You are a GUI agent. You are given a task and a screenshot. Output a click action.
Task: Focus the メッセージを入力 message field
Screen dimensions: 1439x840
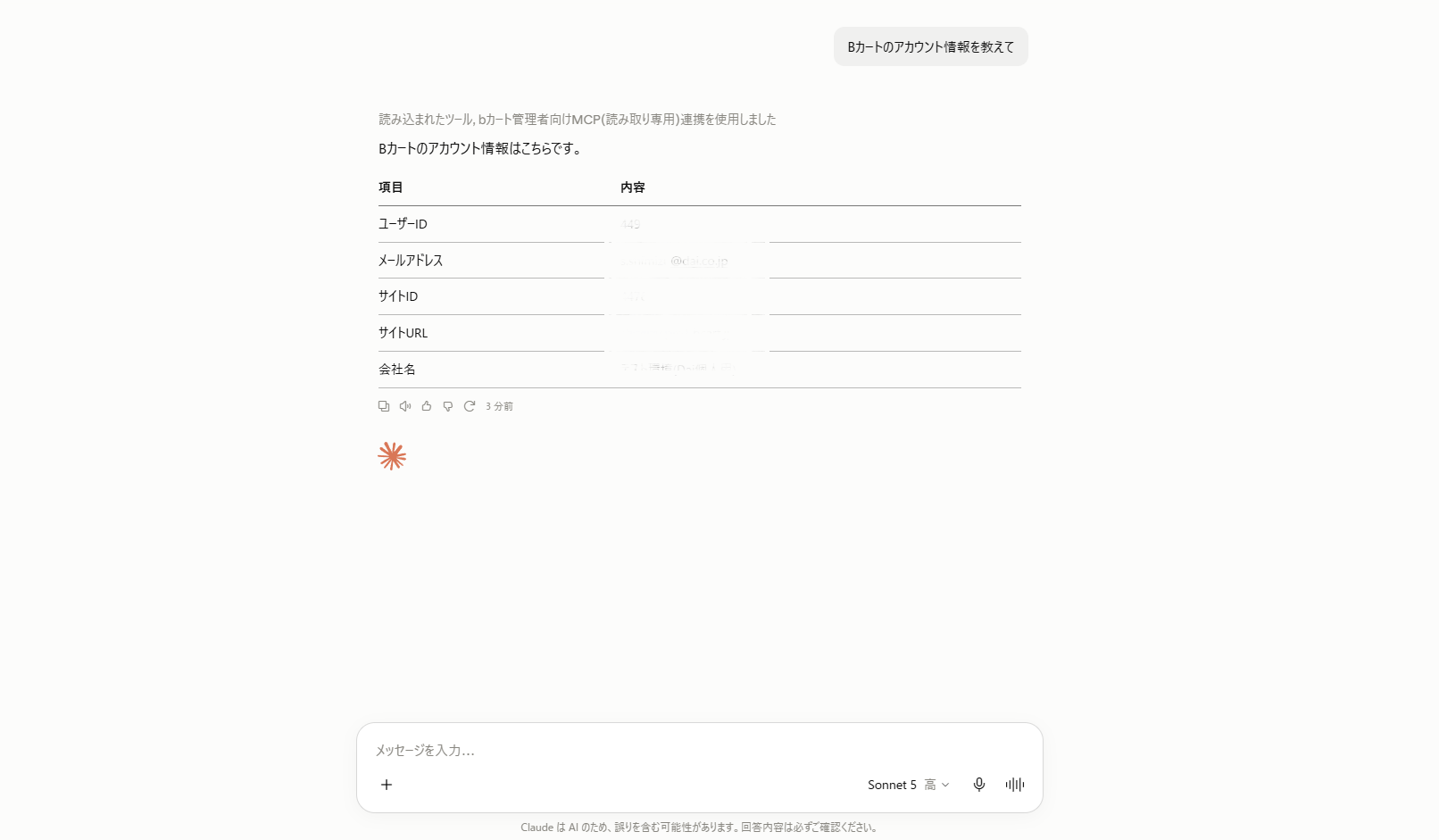pyautogui.click(x=699, y=750)
